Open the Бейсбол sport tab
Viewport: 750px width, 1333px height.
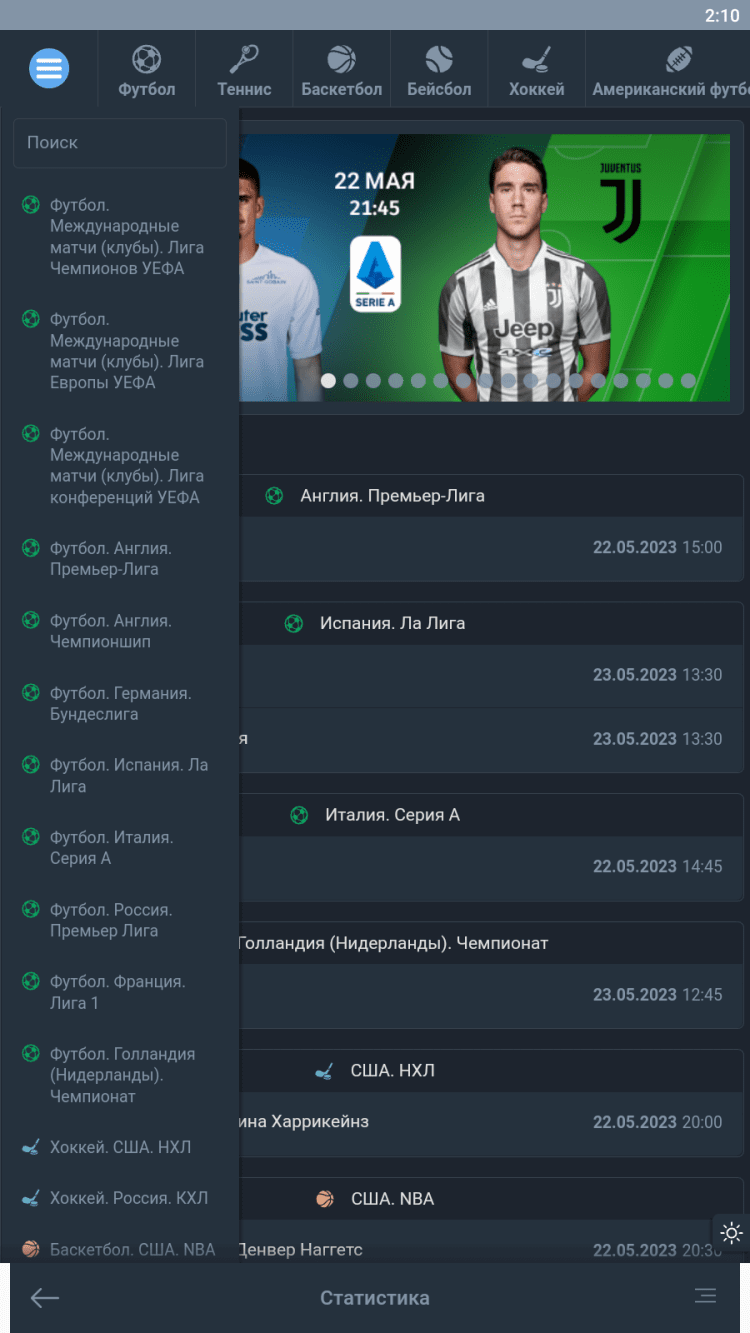439,70
